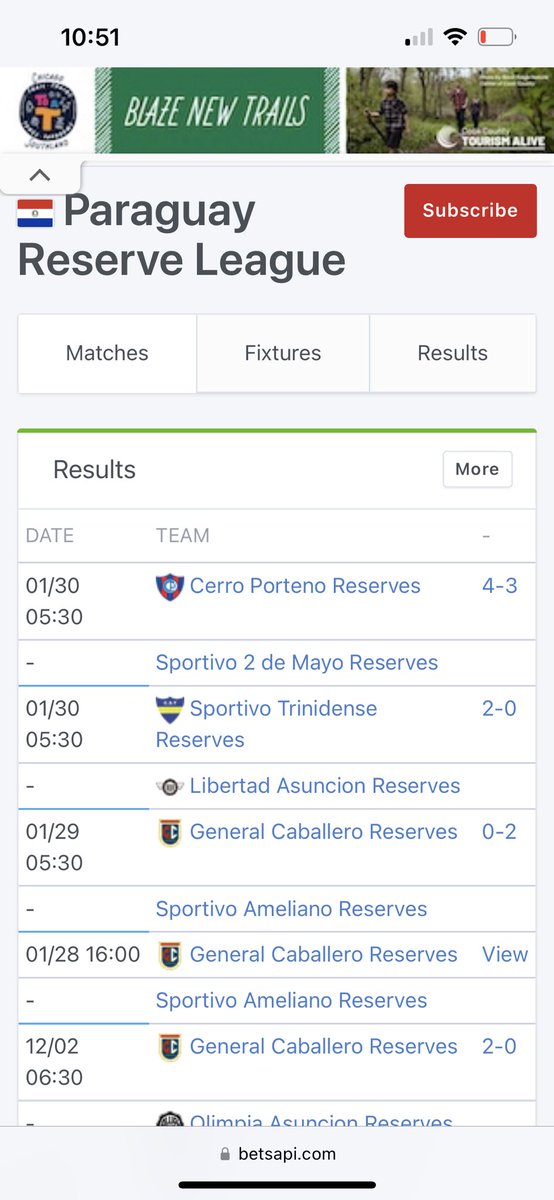Open Sportivo 2 de Mayo Reserves link

pos(297,663)
